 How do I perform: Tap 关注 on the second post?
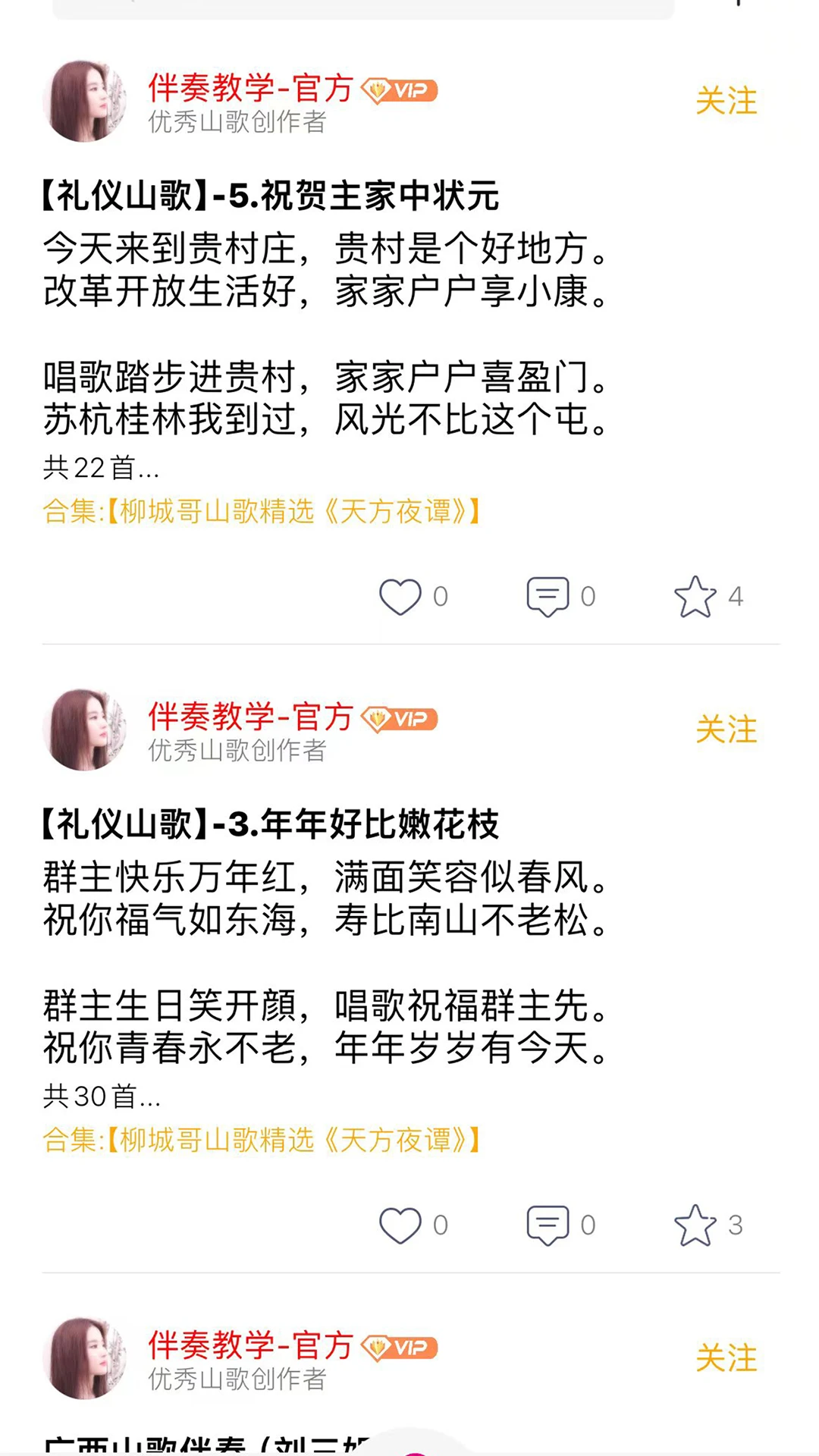tap(726, 730)
